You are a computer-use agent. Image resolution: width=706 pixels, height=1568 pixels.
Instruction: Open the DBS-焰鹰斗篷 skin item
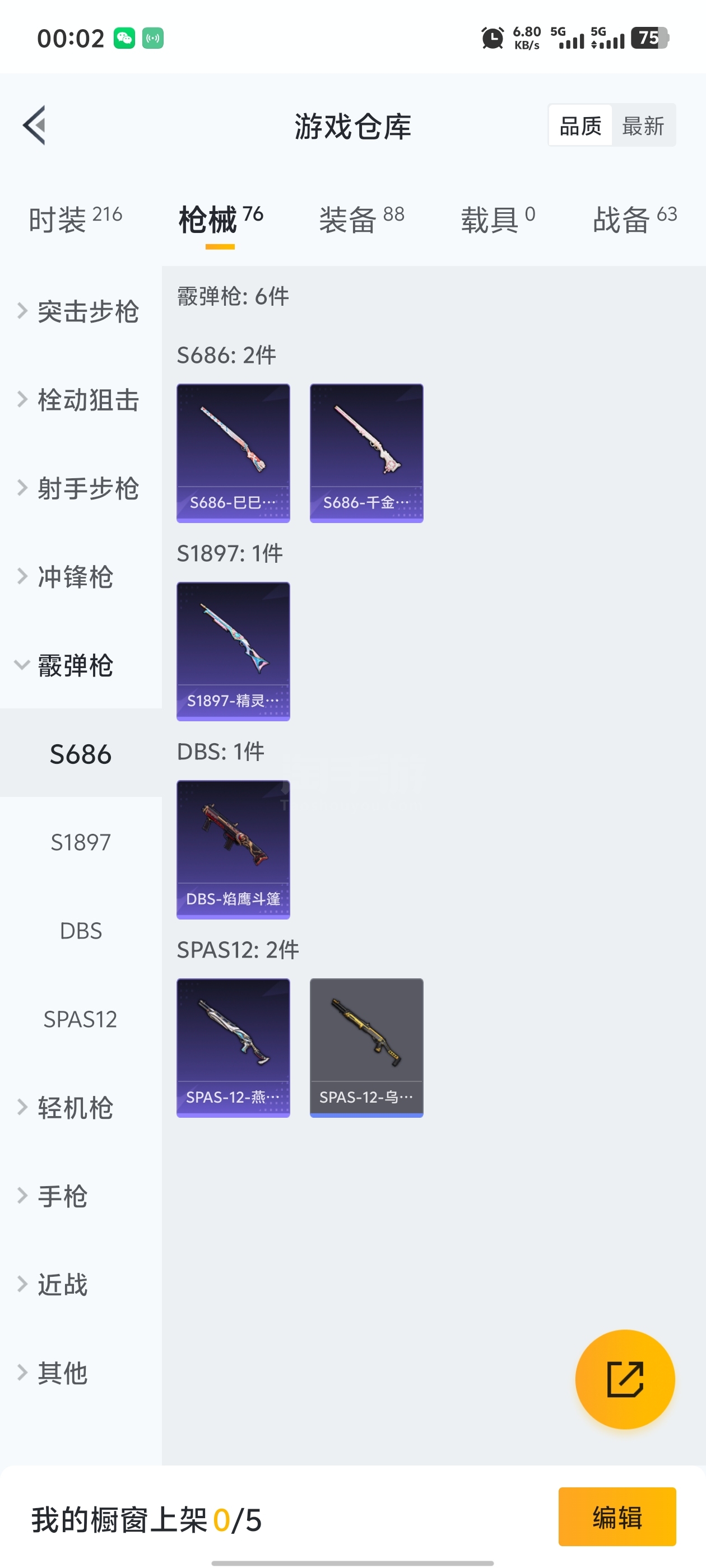coord(233,849)
